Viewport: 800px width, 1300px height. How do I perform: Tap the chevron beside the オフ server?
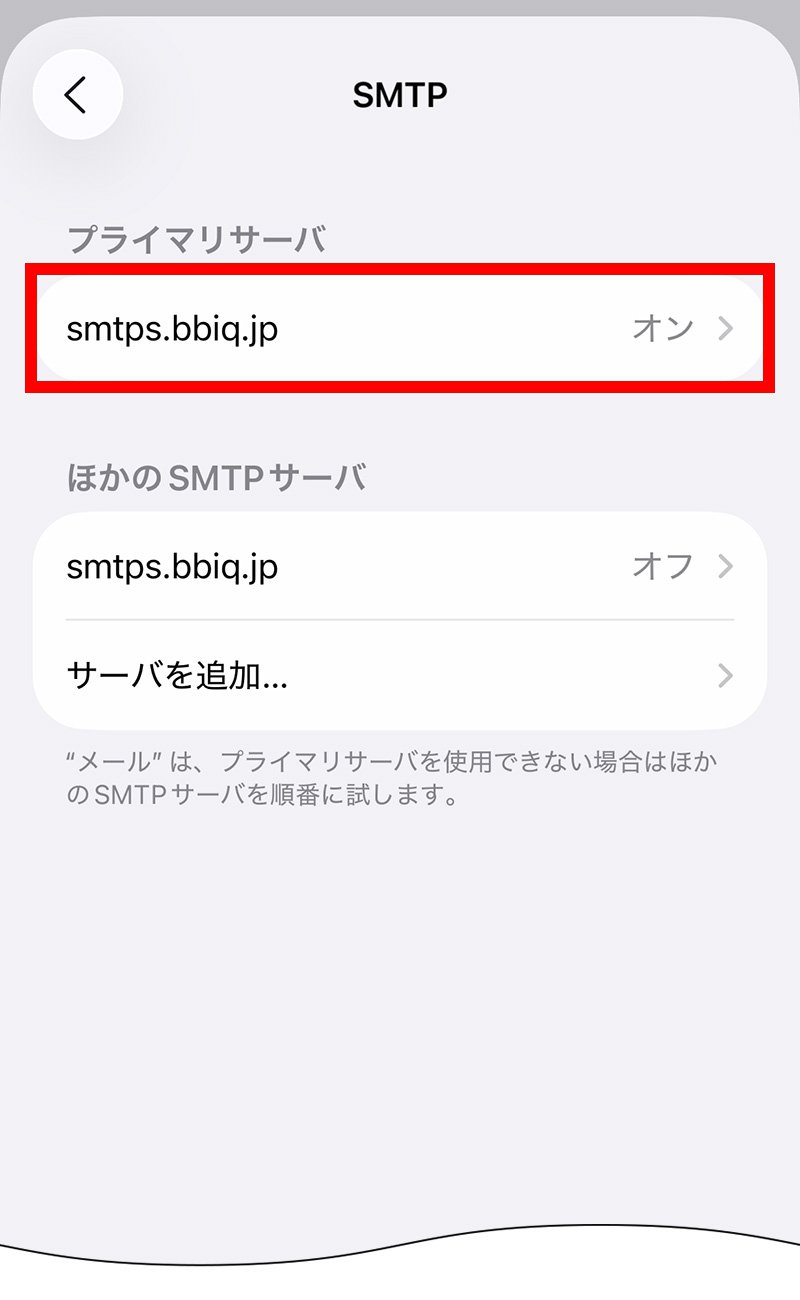[727, 566]
